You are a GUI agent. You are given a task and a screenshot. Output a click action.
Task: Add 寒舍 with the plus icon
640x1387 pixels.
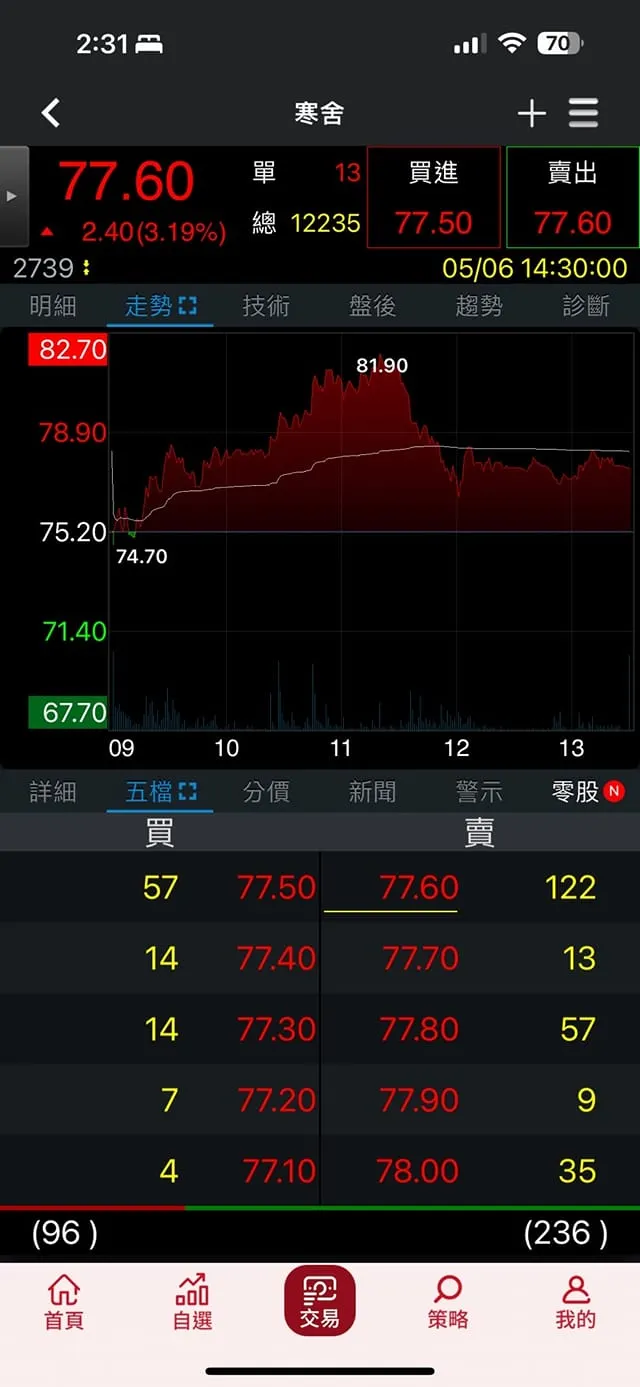531,113
